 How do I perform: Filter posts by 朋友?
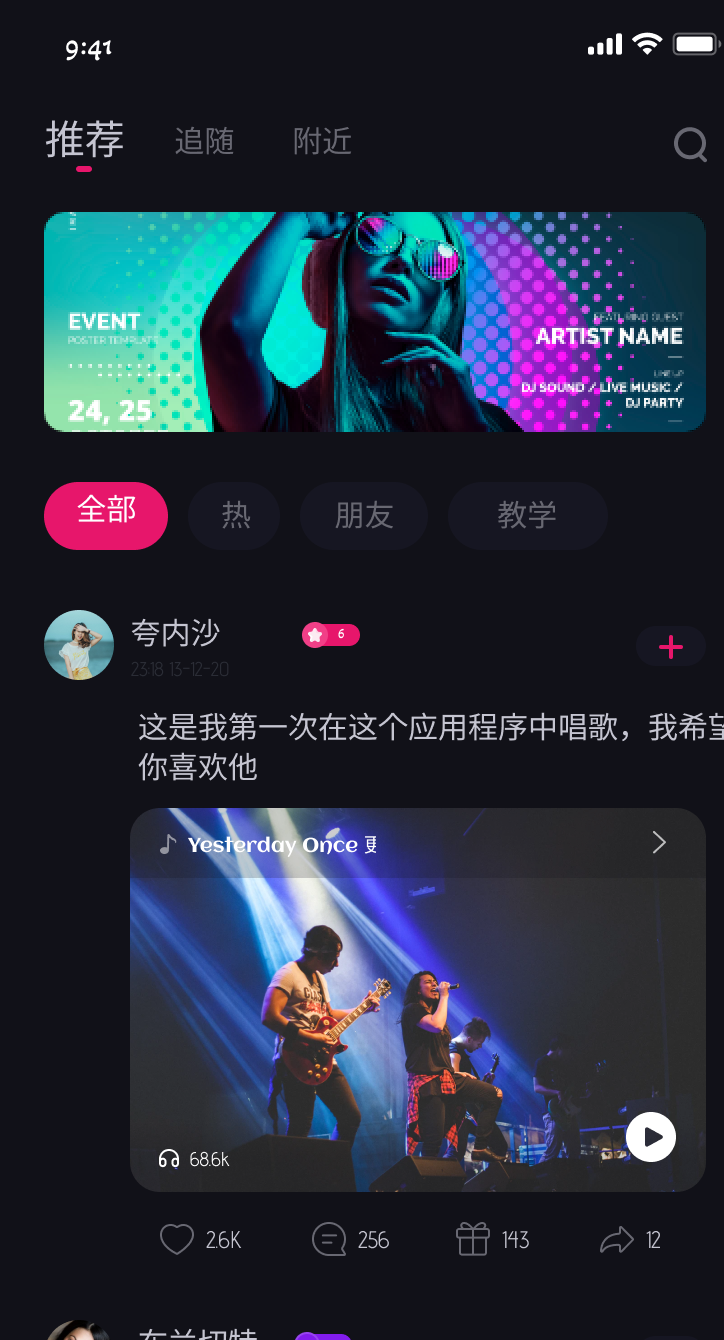(364, 515)
